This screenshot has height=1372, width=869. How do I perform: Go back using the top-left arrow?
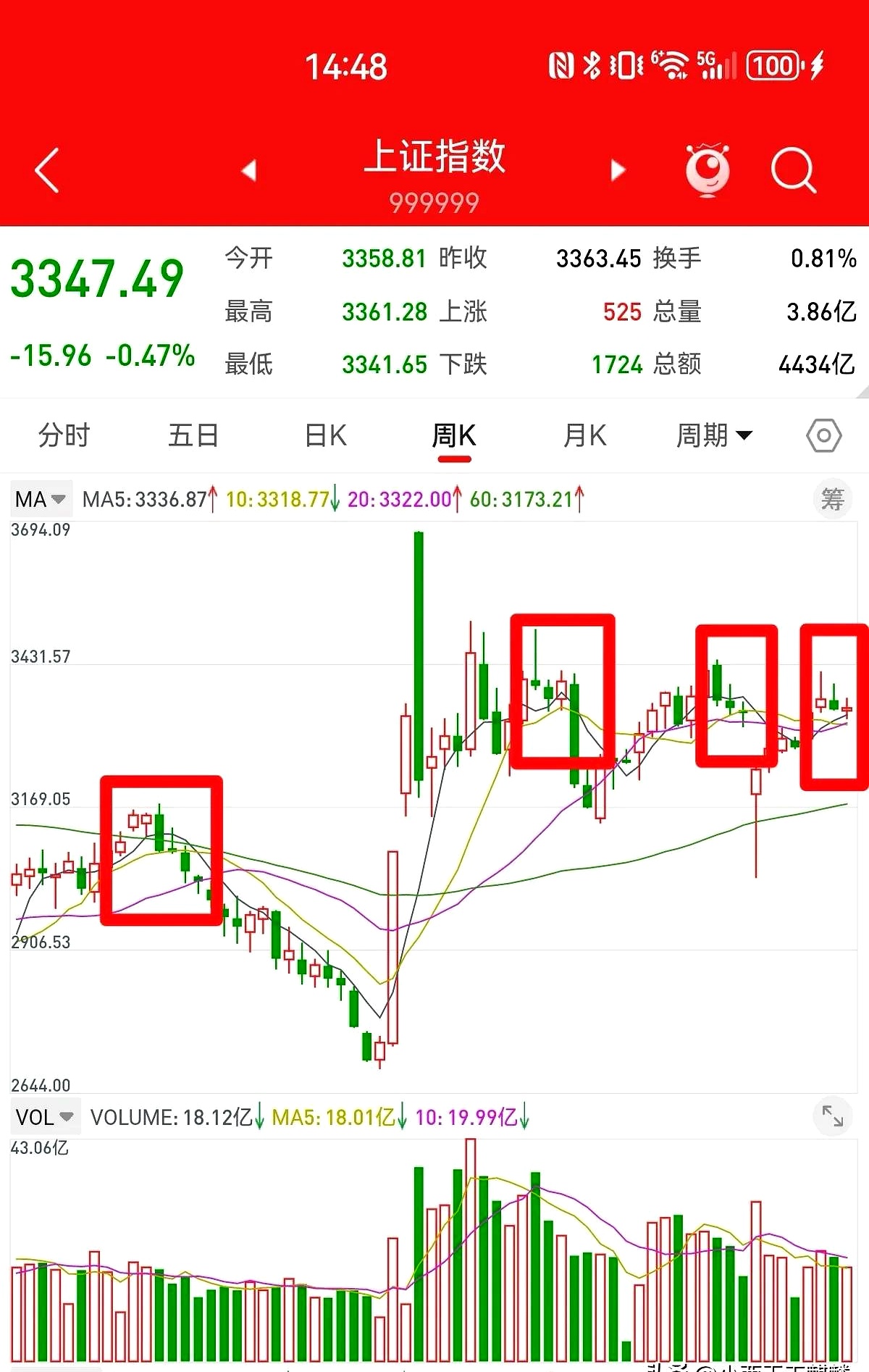coord(47,170)
